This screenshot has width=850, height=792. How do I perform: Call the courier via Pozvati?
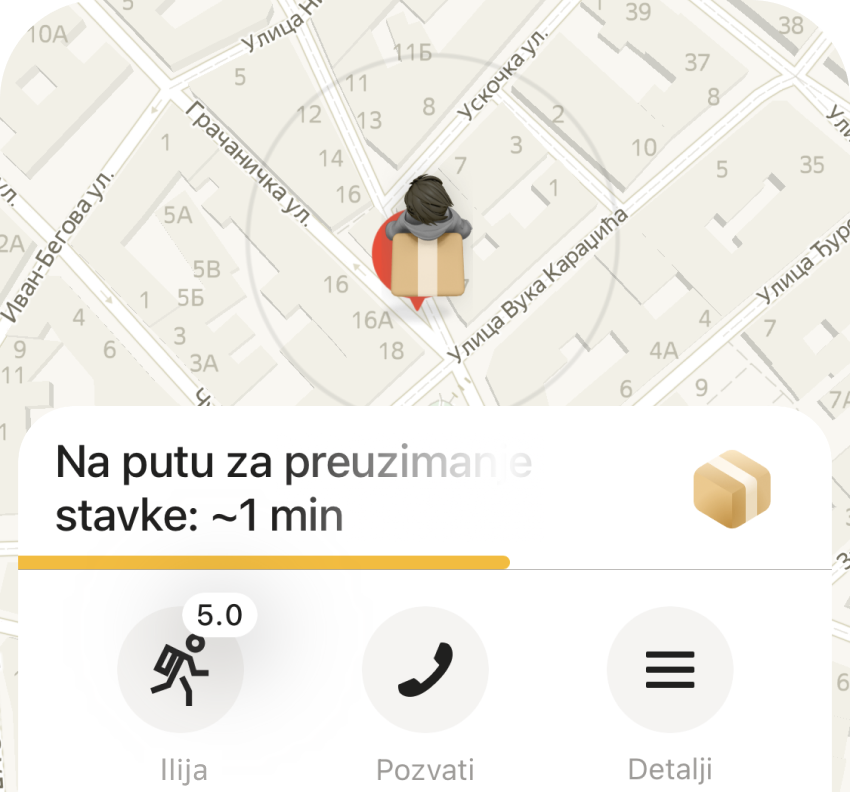[x=425, y=670]
